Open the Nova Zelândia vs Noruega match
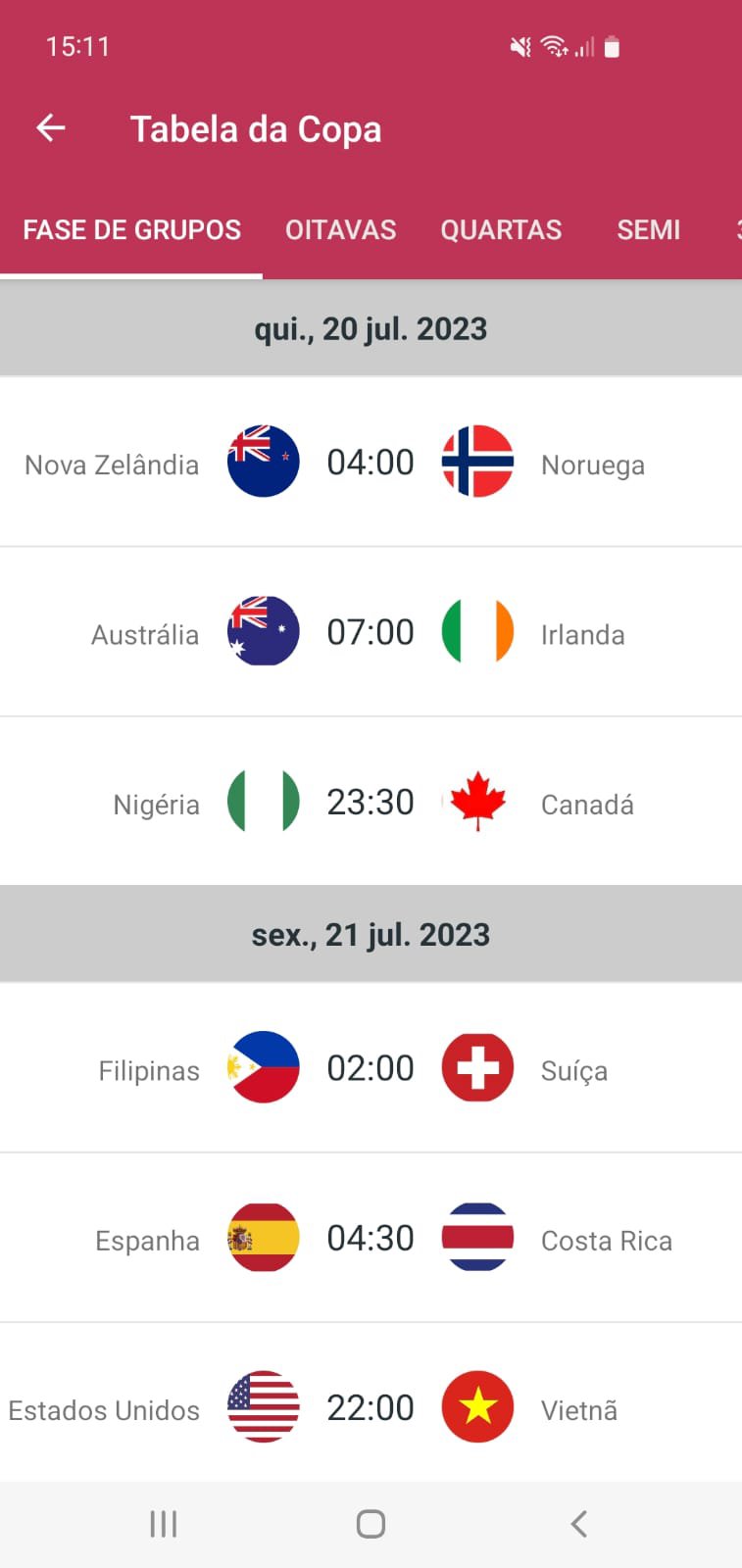The width and height of the screenshot is (742, 1568). point(371,462)
